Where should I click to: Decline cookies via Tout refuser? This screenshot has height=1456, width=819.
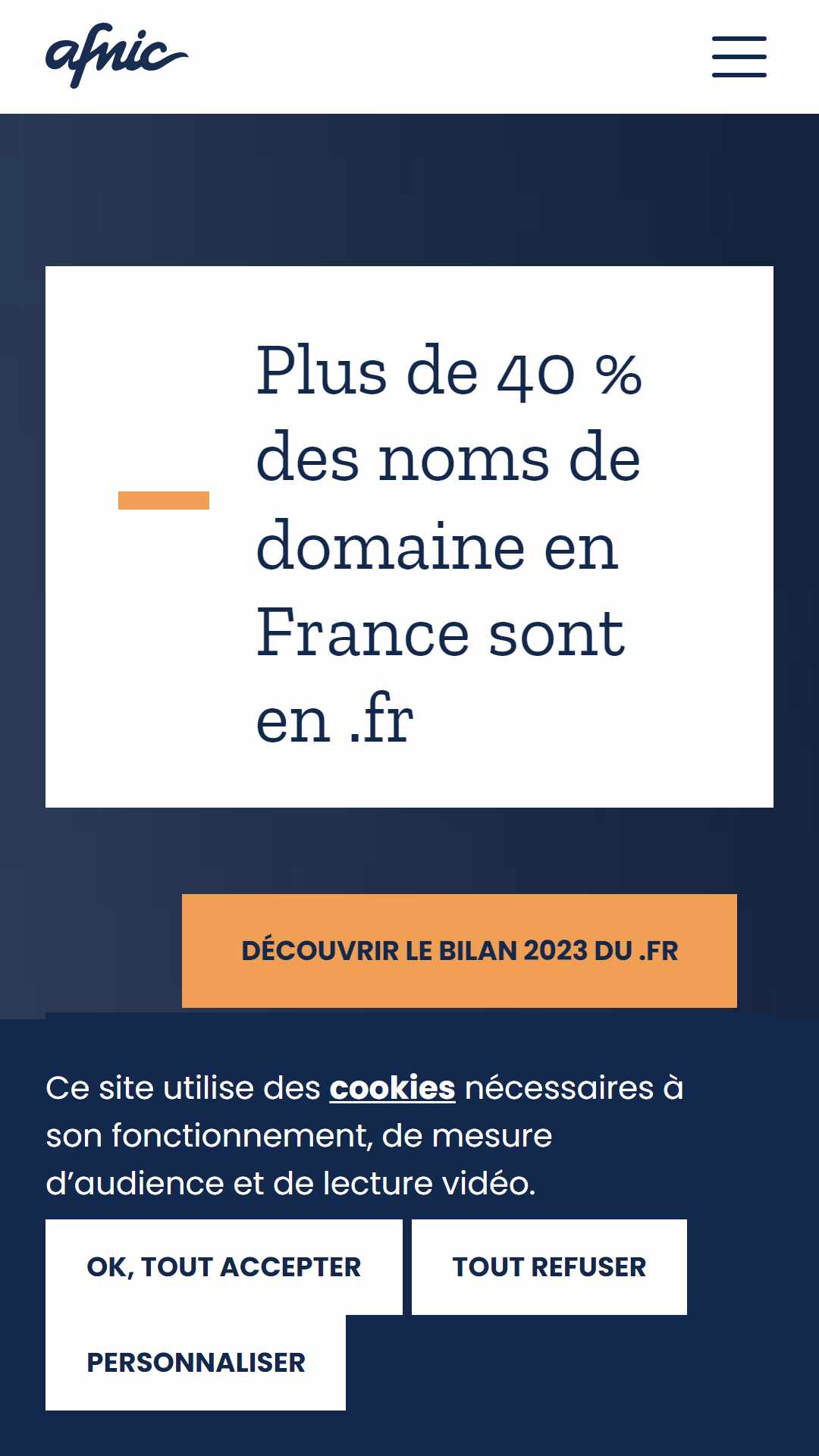549,1267
